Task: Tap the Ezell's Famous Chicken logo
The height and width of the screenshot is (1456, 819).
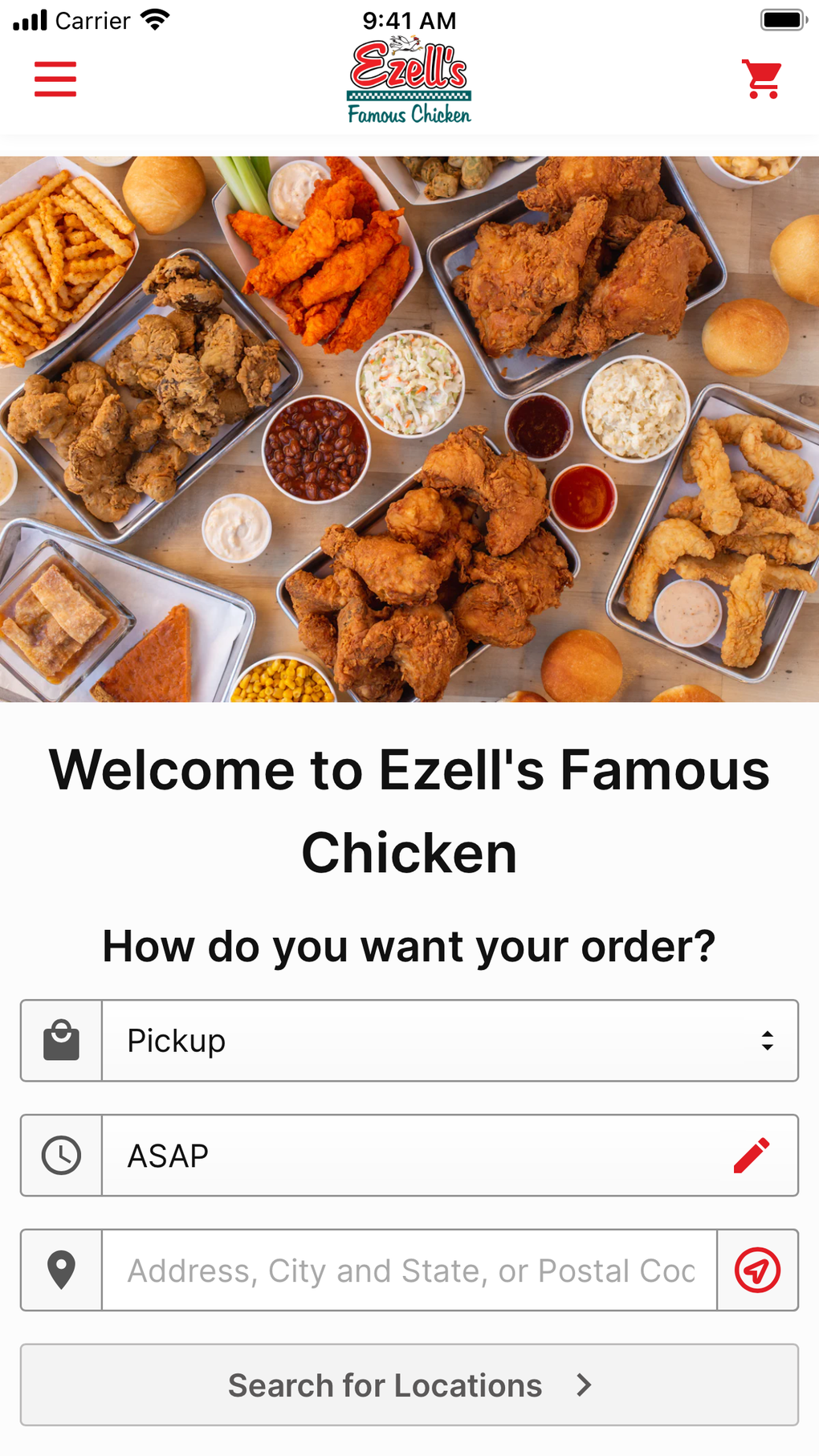Action: click(x=409, y=76)
